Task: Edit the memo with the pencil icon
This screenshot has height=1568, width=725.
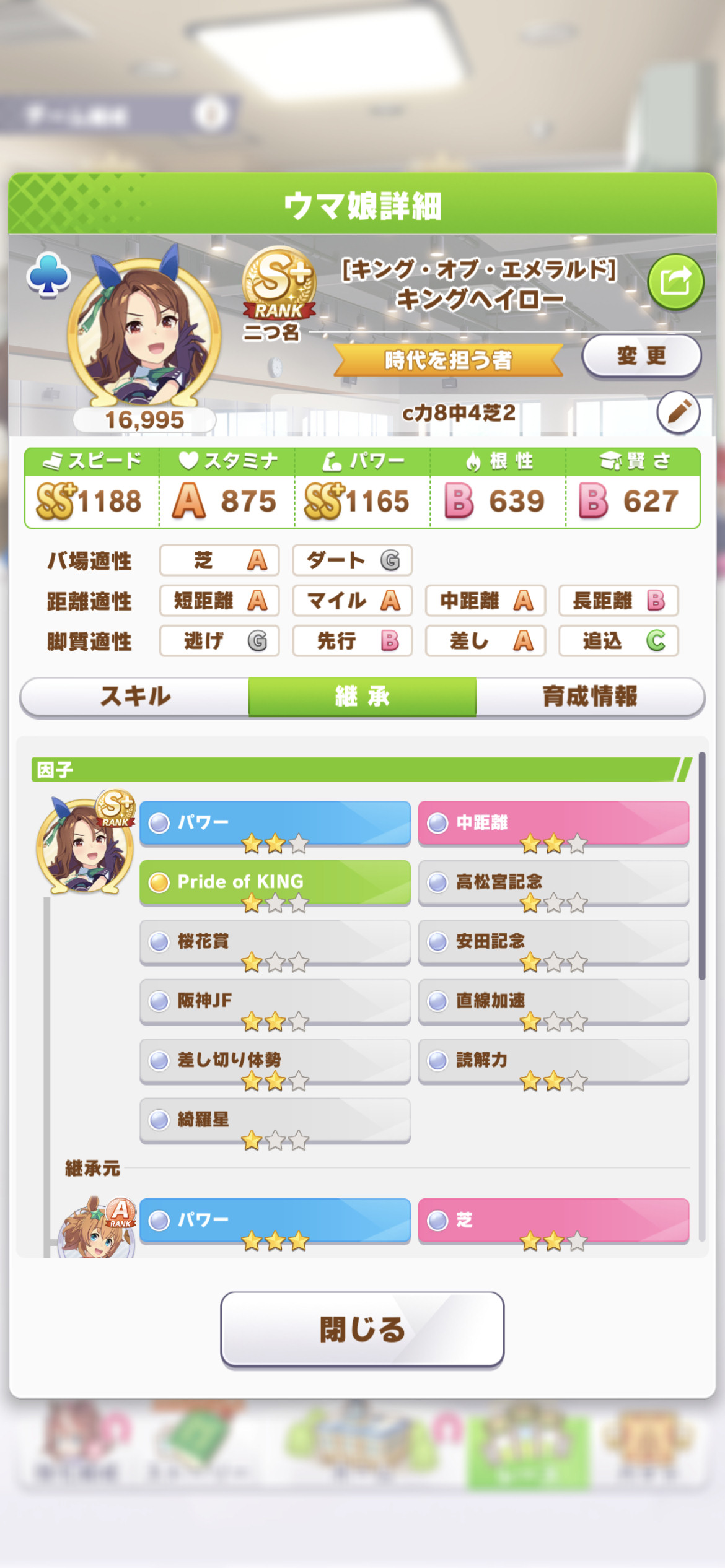Action: point(679,412)
